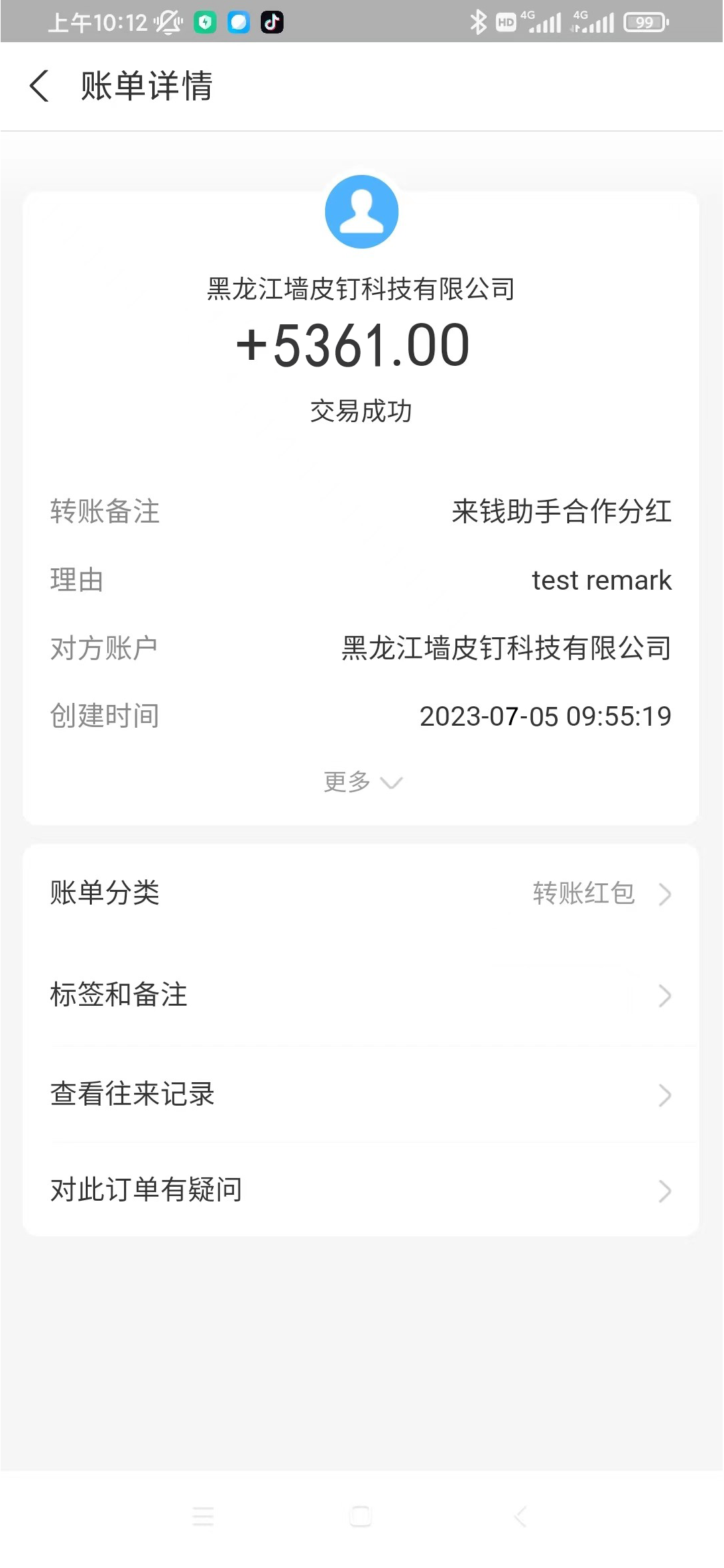
Task: Expand 更多 to show more transaction details
Action: point(362,782)
